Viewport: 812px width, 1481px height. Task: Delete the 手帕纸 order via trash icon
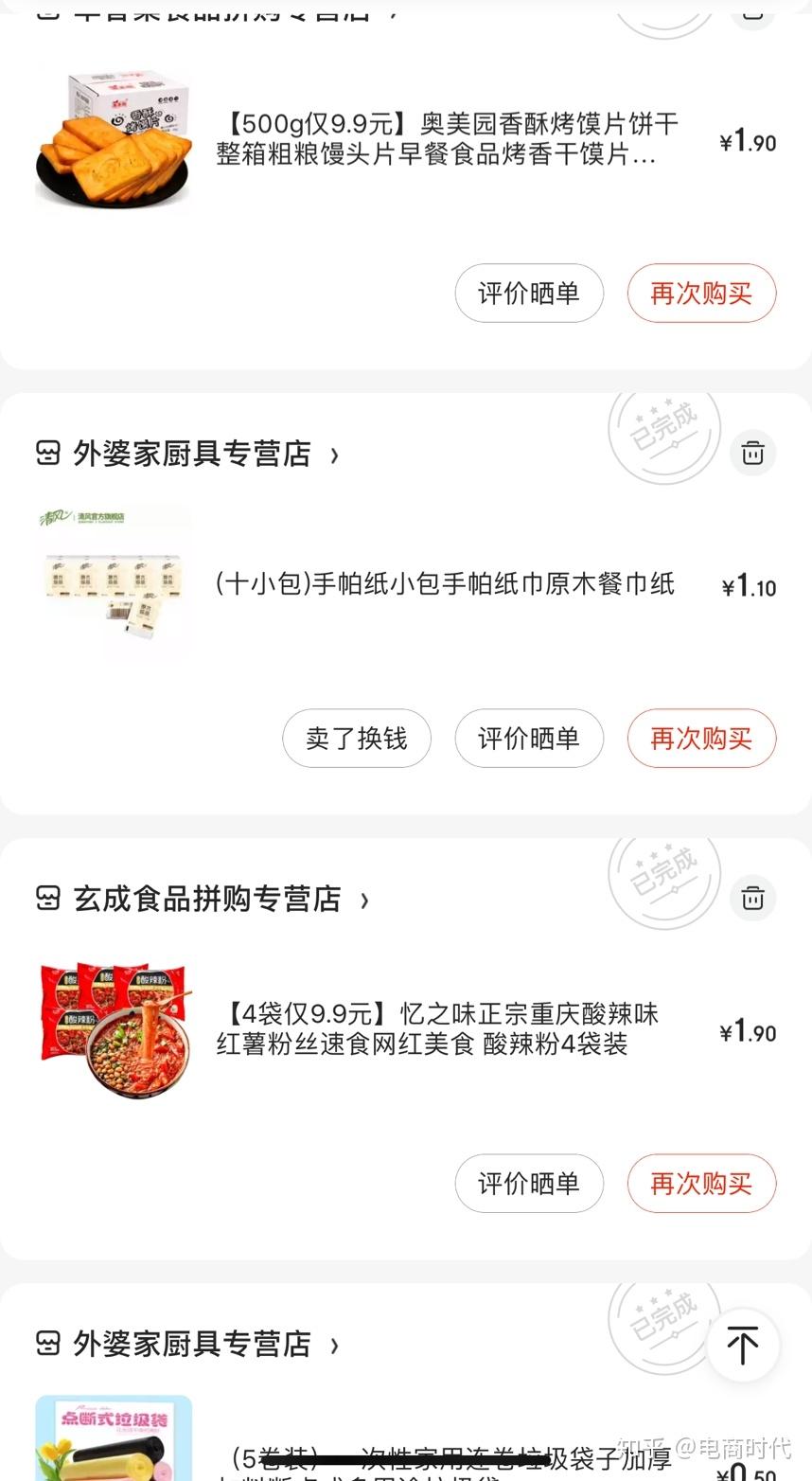click(x=753, y=453)
